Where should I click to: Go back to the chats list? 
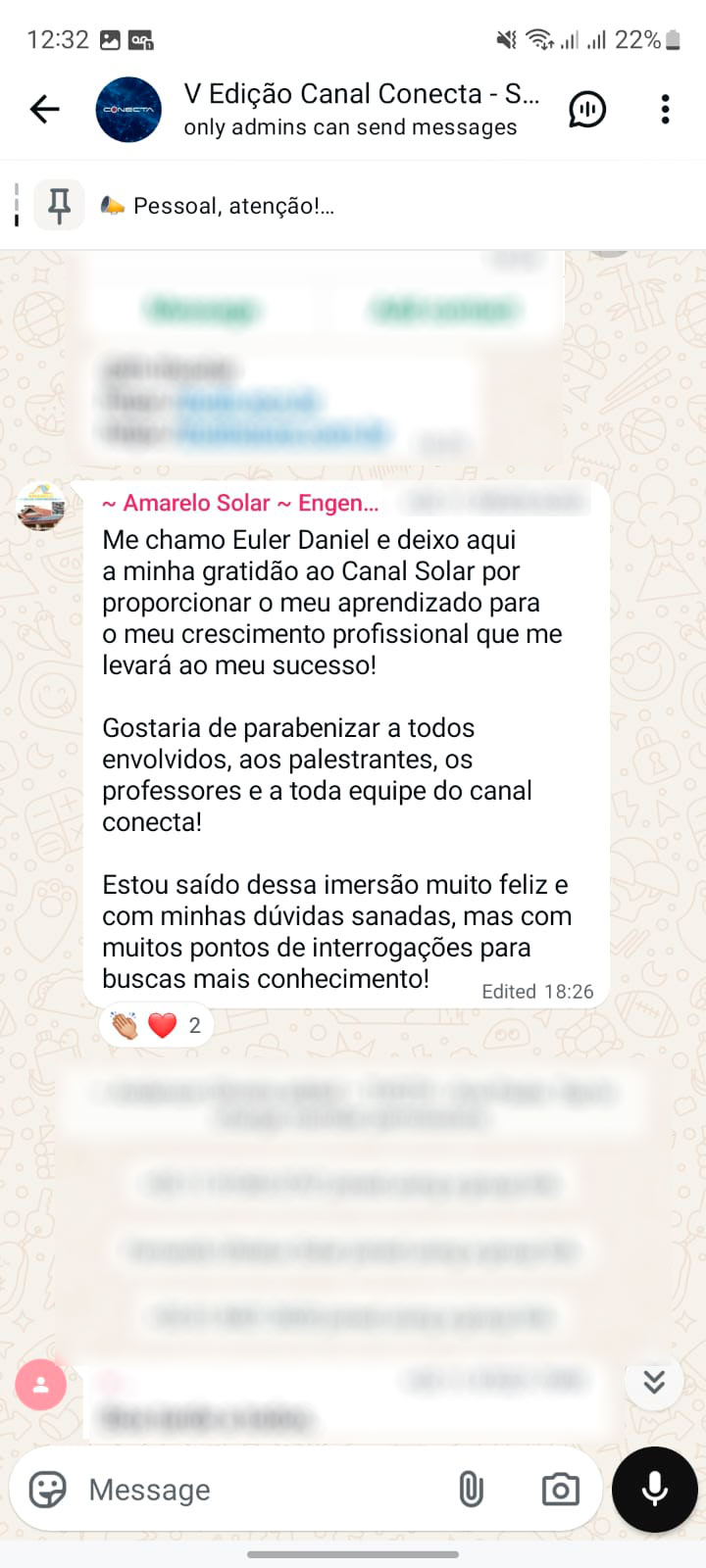[x=45, y=109]
